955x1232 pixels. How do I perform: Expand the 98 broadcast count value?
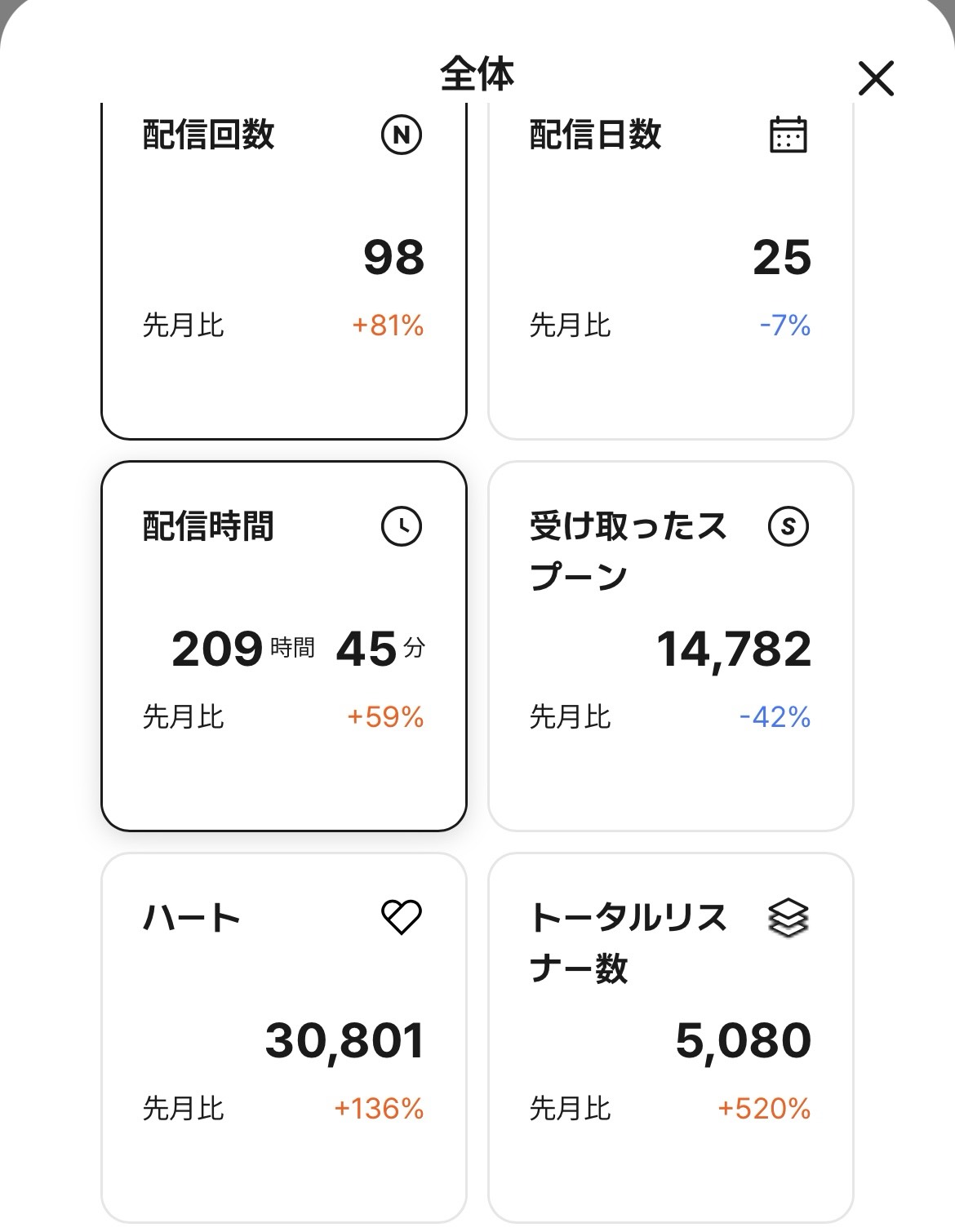(394, 259)
